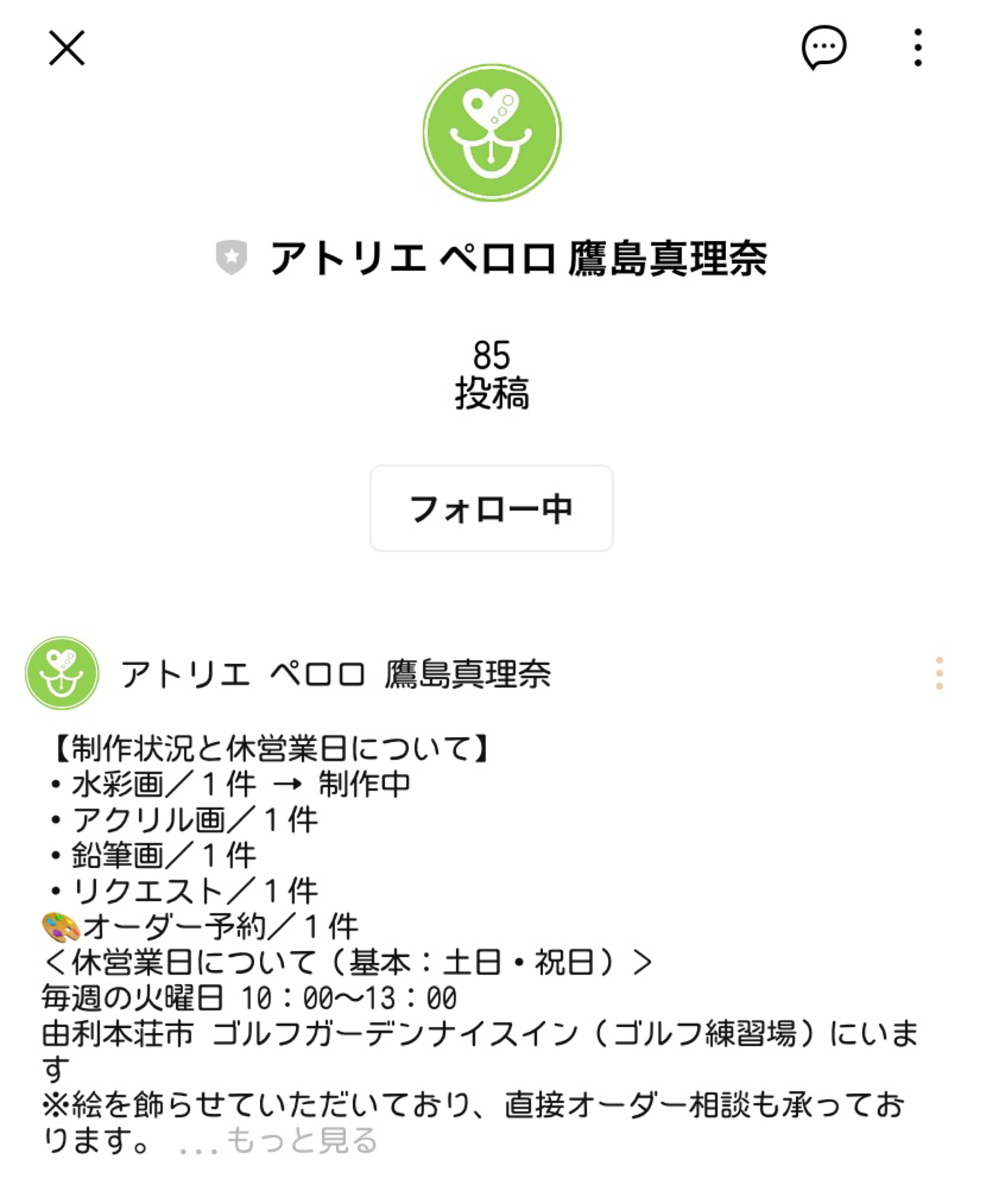Tap the フォロー中 button
This screenshot has height=1204, width=984.
[x=491, y=509]
